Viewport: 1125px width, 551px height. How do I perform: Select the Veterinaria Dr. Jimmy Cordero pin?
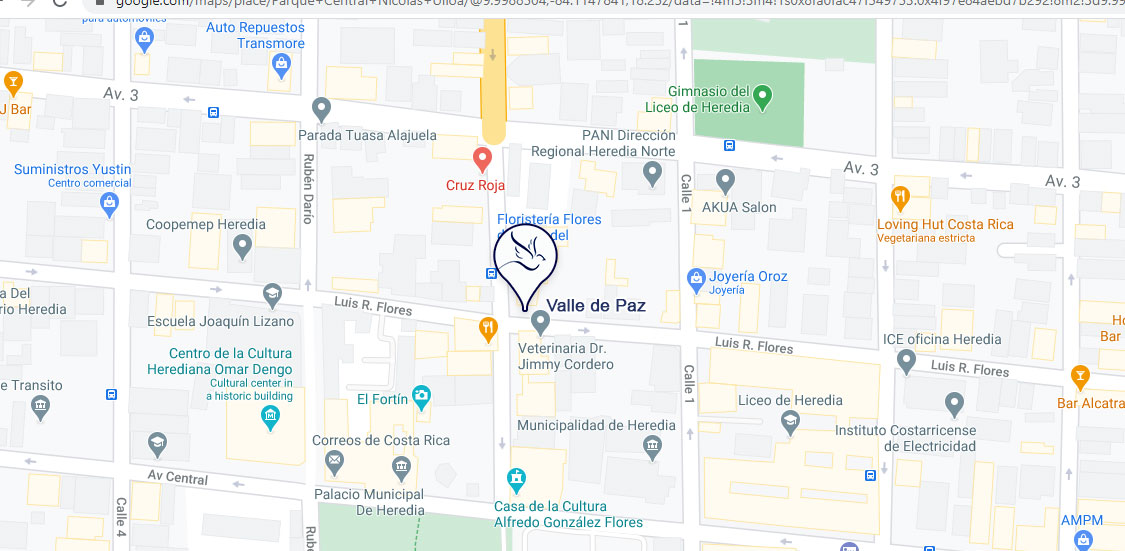[x=541, y=322]
